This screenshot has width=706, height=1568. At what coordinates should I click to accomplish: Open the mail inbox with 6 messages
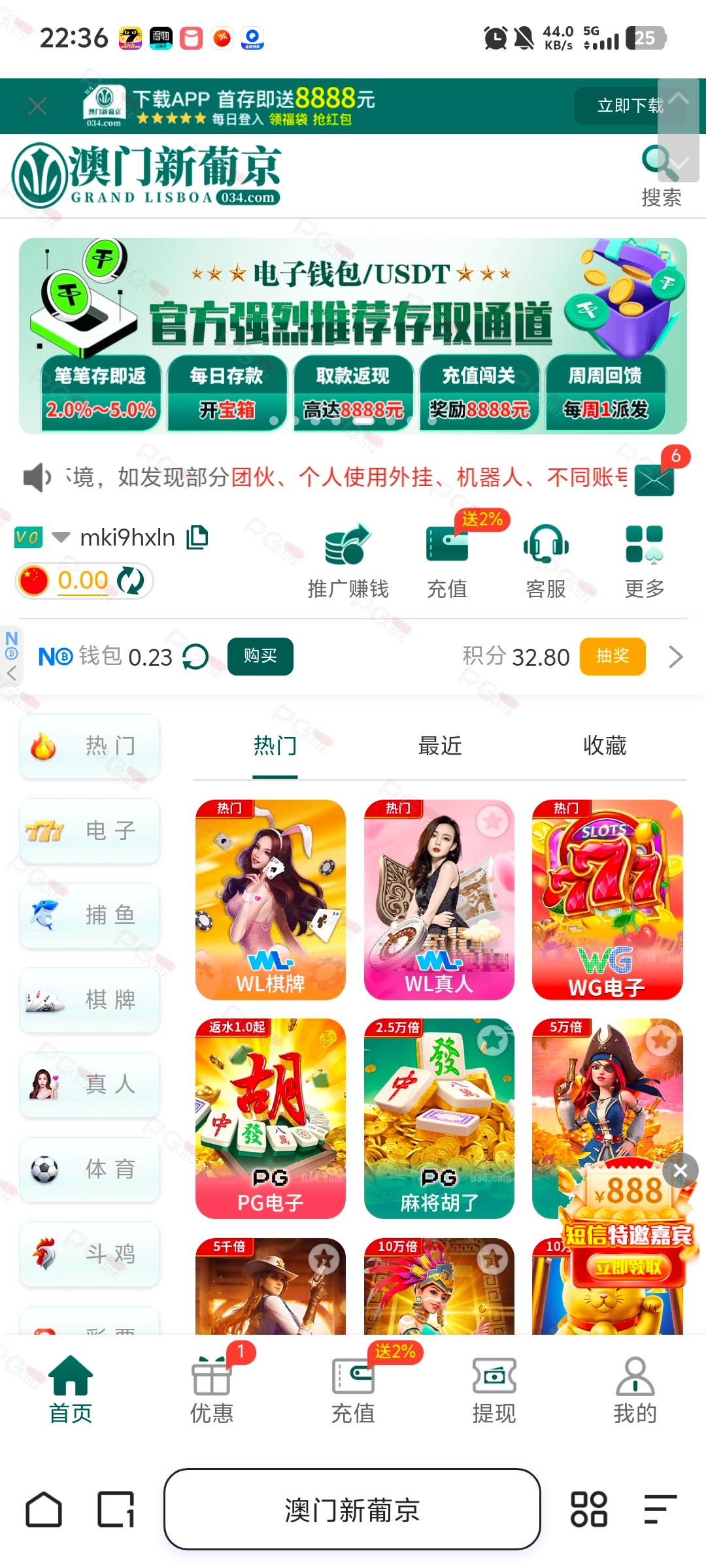pos(655,478)
